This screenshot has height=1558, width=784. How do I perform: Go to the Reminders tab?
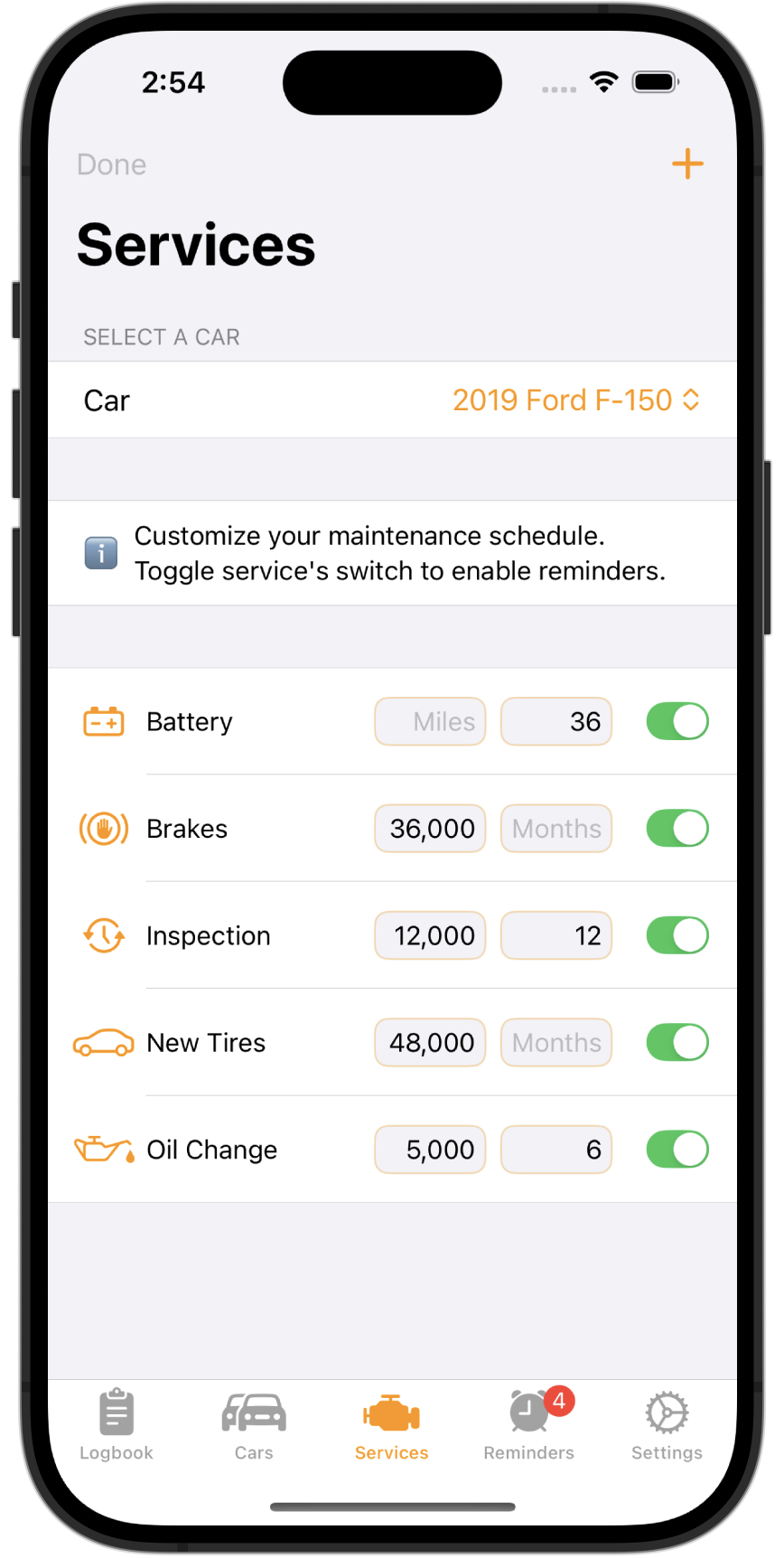tap(529, 1425)
